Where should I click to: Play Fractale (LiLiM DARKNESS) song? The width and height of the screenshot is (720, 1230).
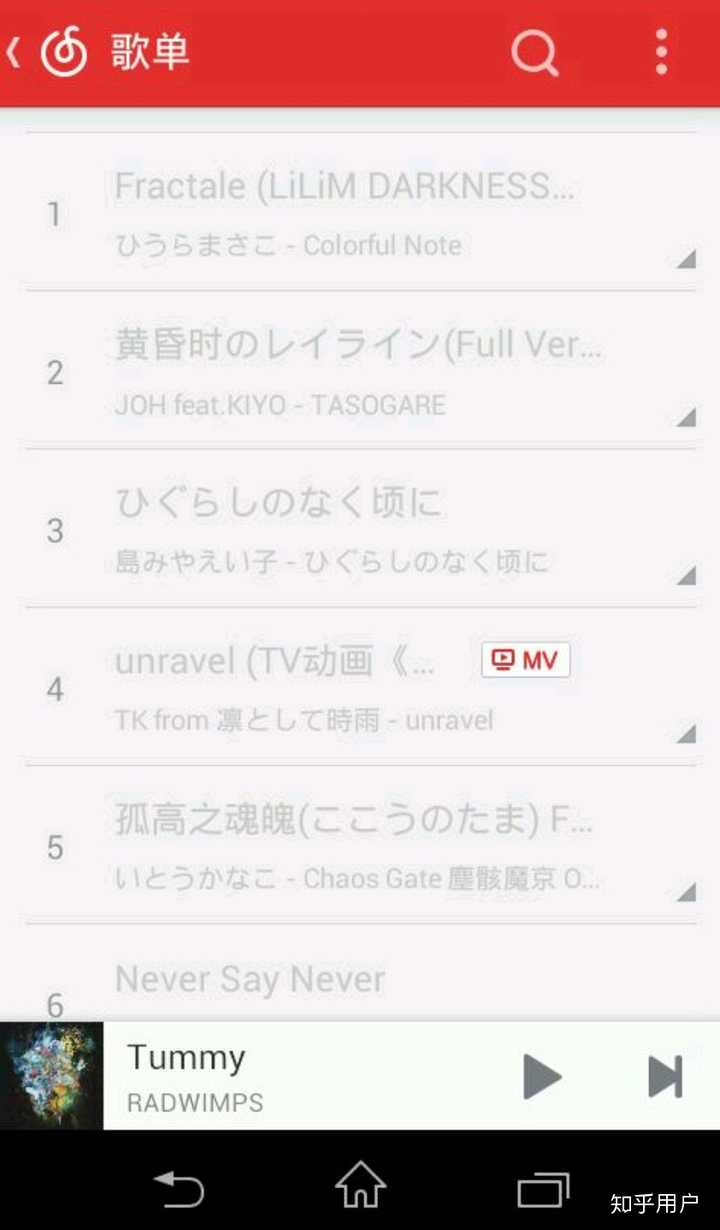[360, 212]
